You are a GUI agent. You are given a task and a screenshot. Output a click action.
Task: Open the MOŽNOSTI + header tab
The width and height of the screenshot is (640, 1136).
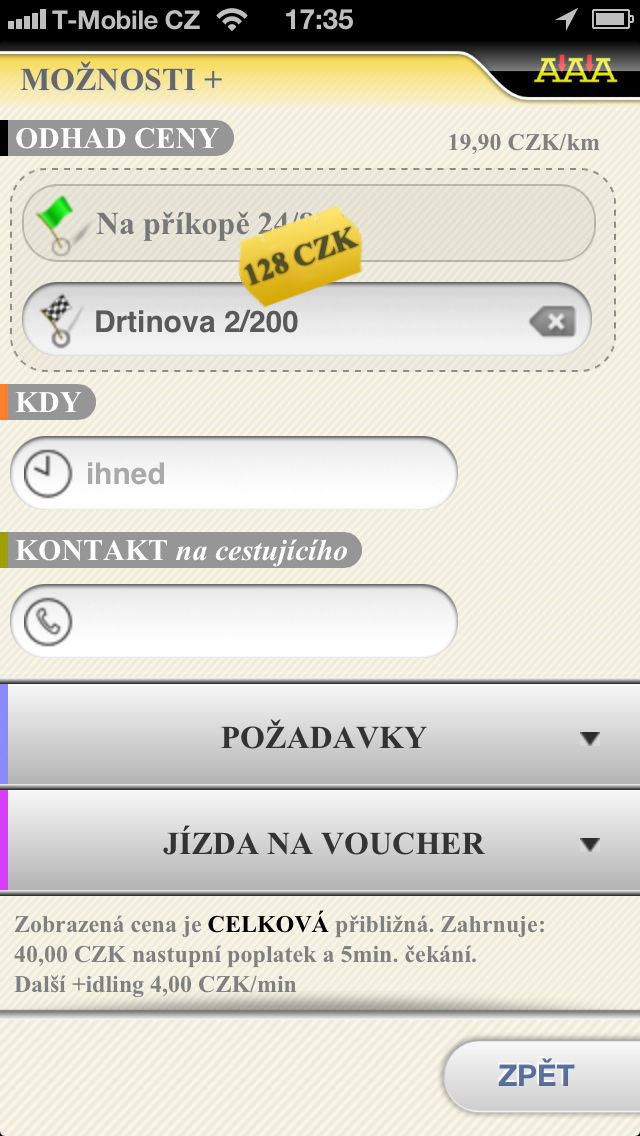click(122, 79)
